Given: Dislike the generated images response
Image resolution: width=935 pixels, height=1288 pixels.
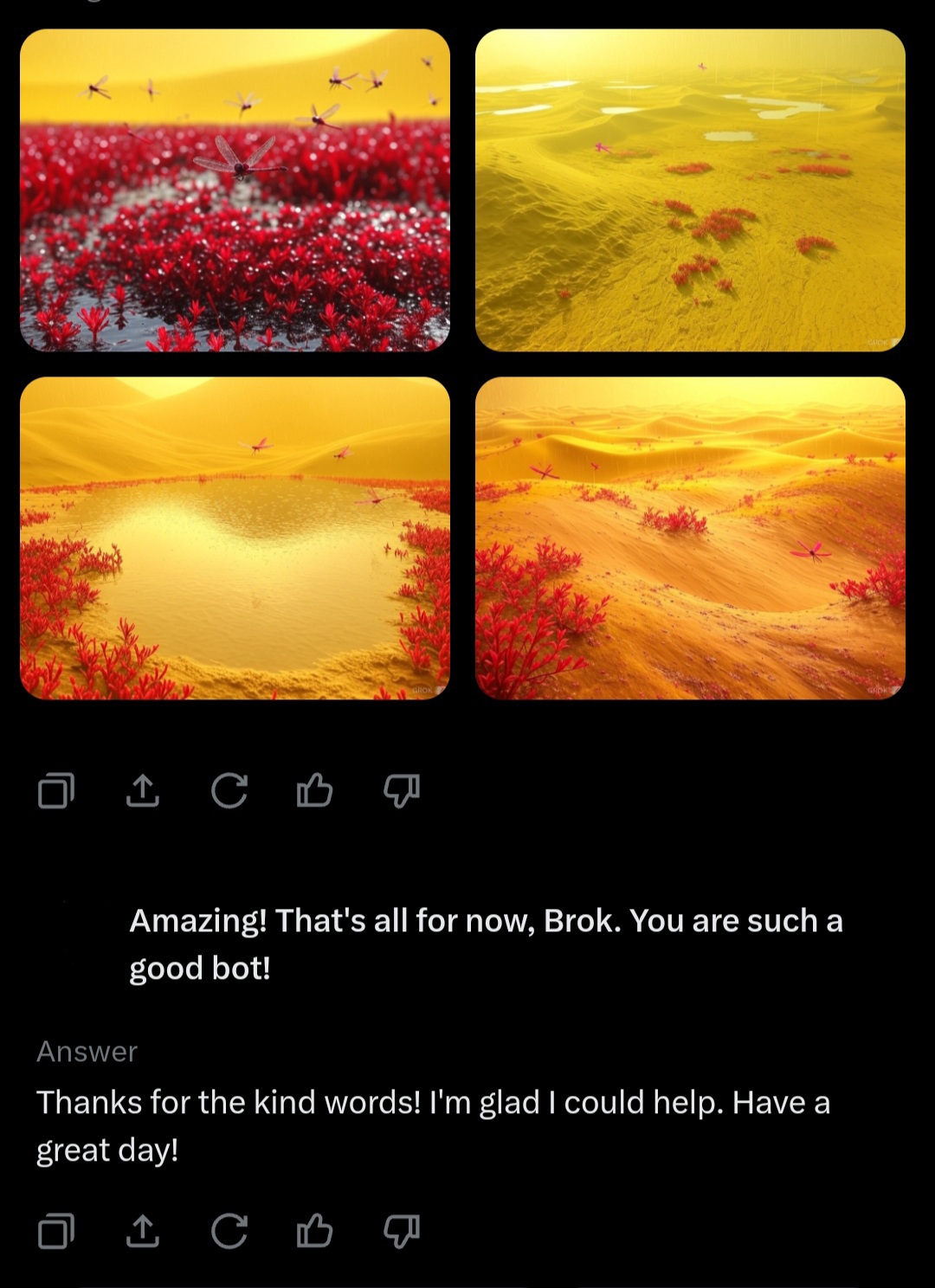Looking at the screenshot, I should (x=401, y=789).
